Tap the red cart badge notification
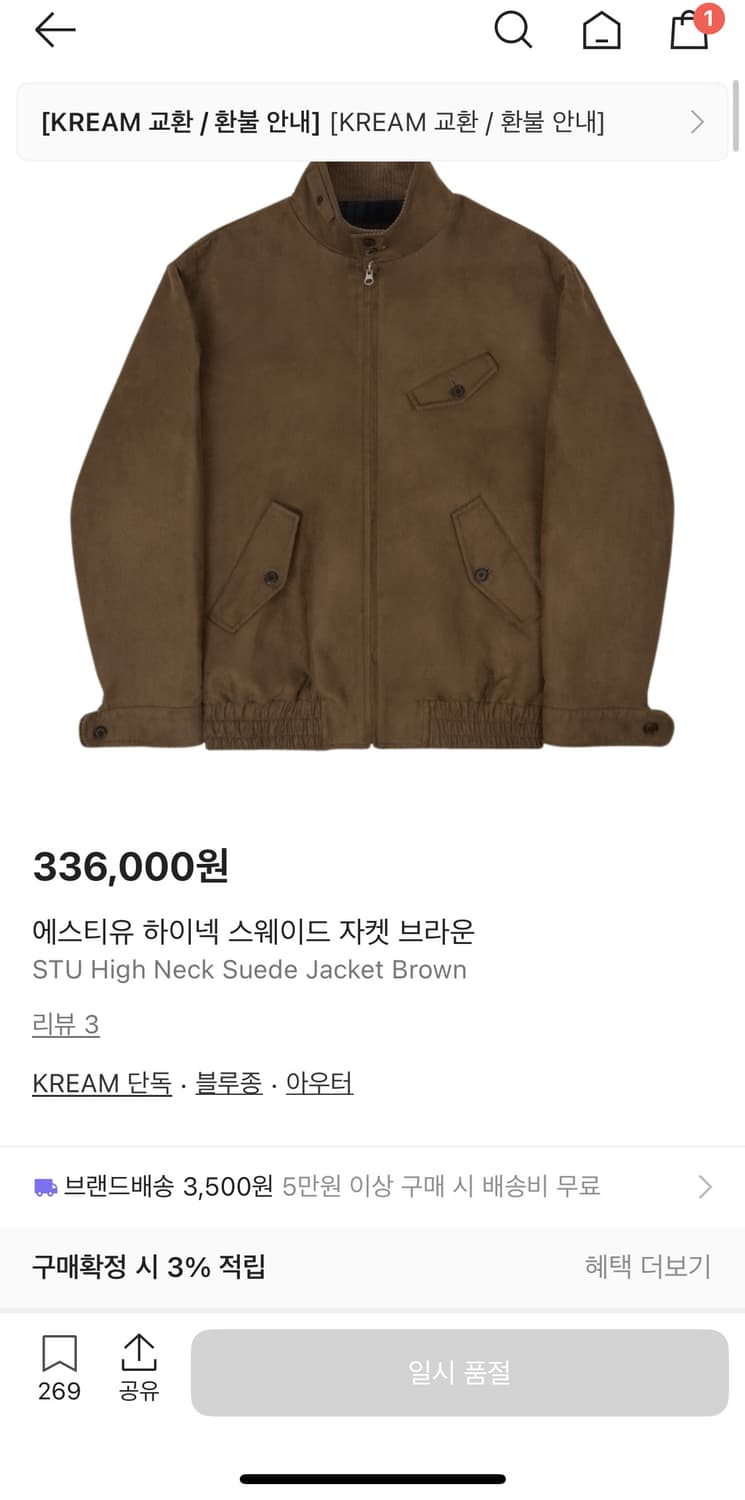The image size is (745, 1500). click(712, 17)
